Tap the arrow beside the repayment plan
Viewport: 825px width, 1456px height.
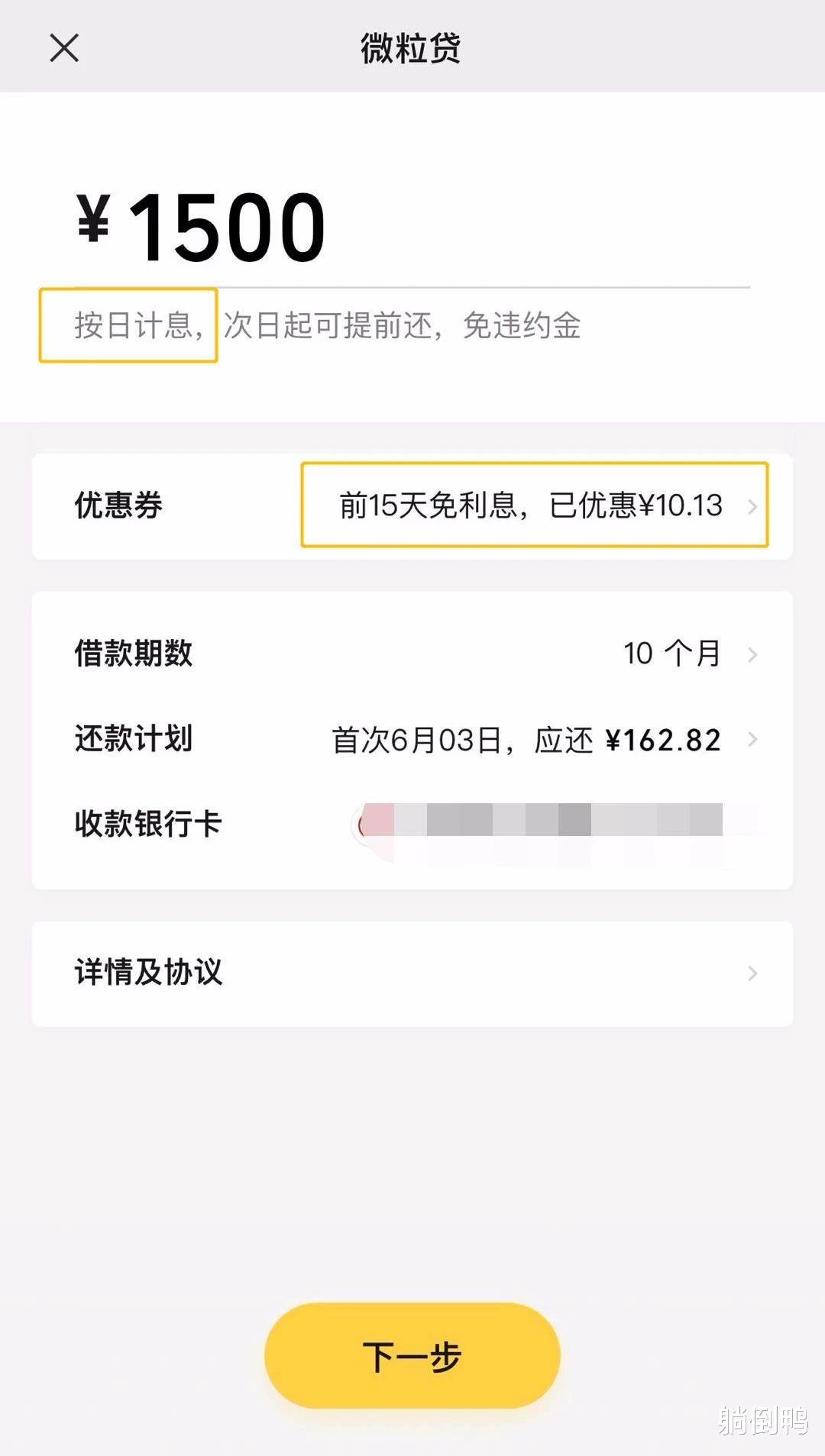[755, 739]
